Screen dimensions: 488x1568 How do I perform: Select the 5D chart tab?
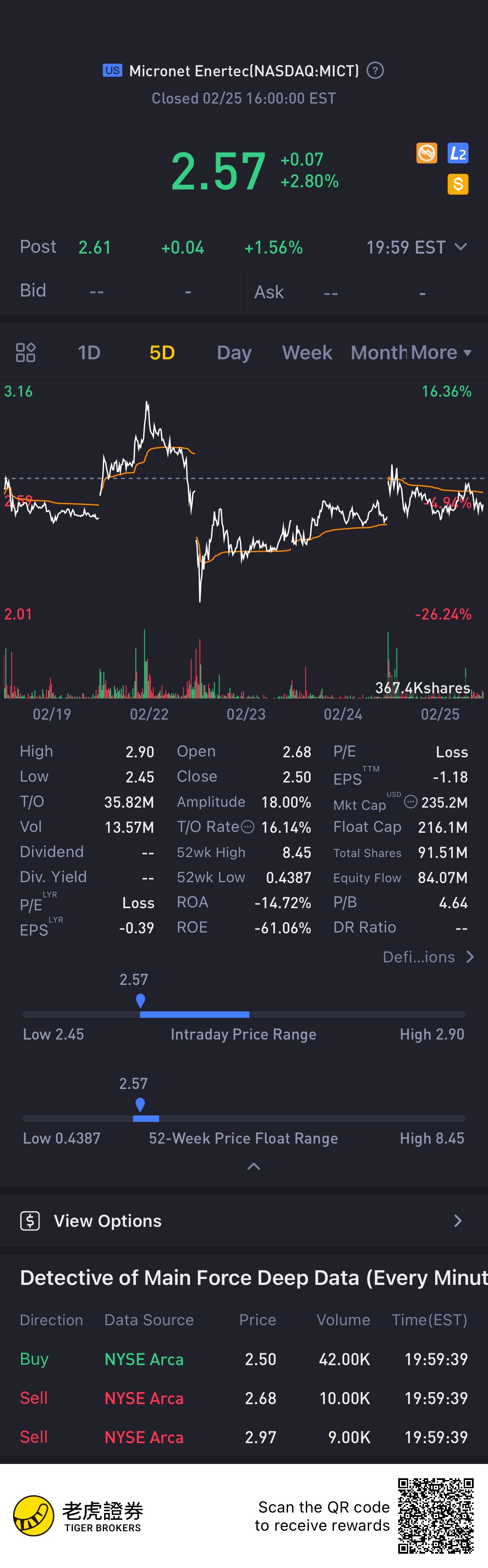point(162,352)
